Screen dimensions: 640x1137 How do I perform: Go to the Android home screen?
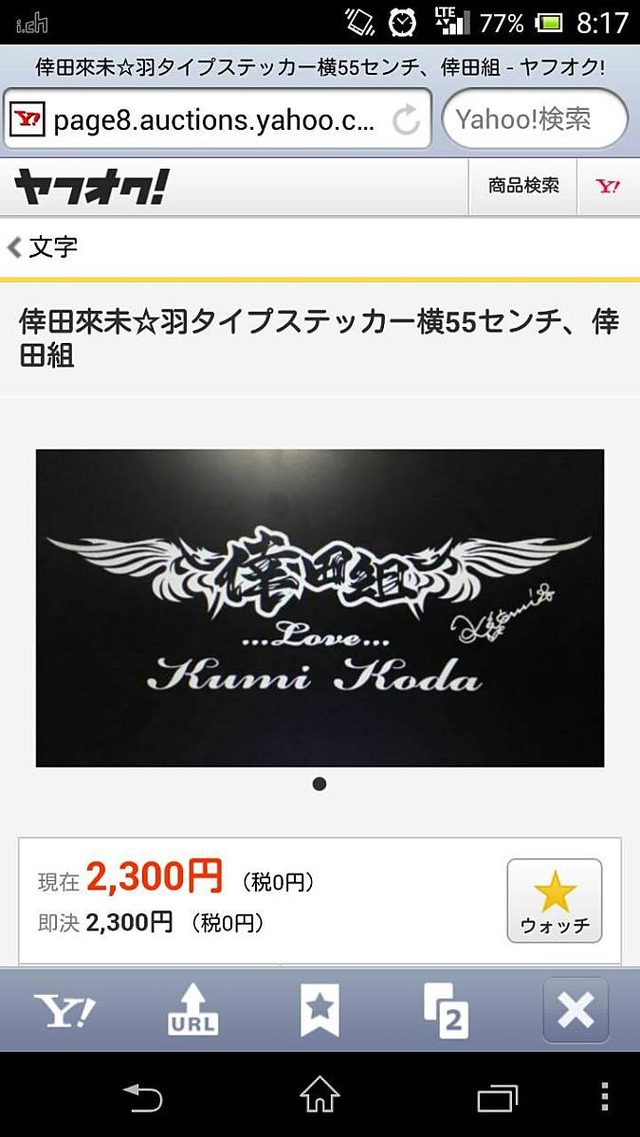pos(320,1096)
